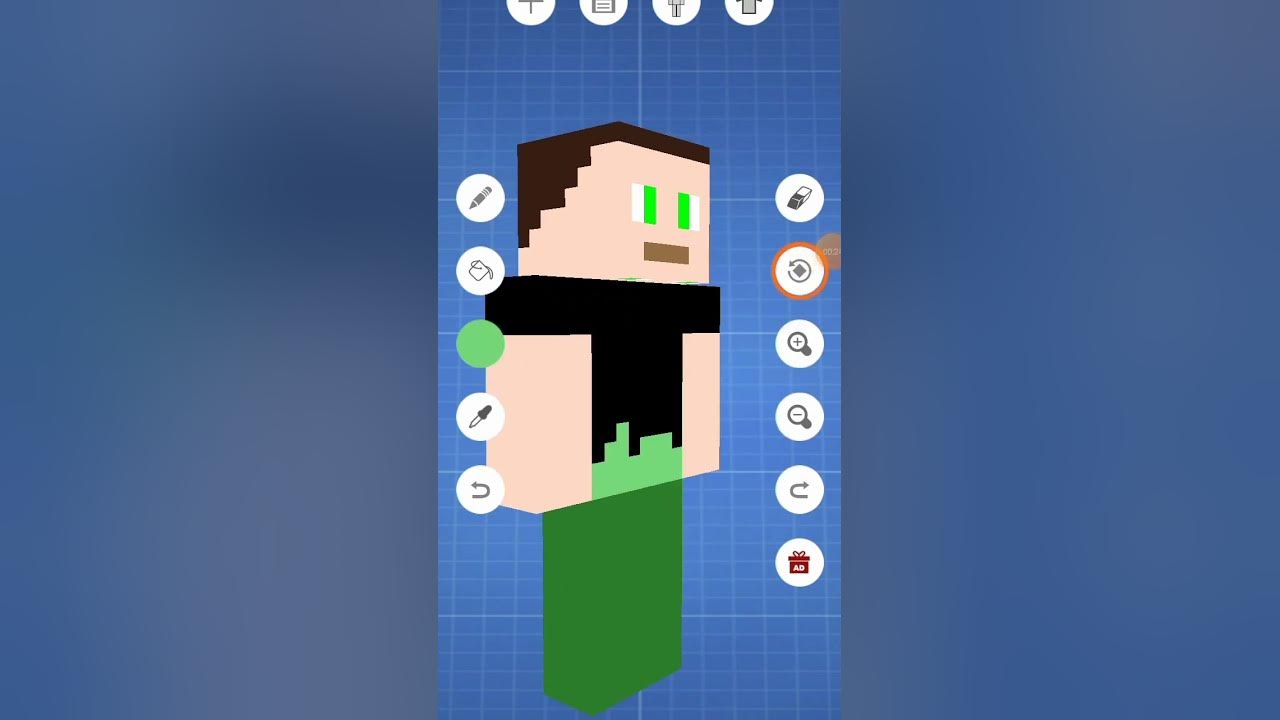Open the AD gift reward
The image size is (1280, 720).
pos(799,563)
